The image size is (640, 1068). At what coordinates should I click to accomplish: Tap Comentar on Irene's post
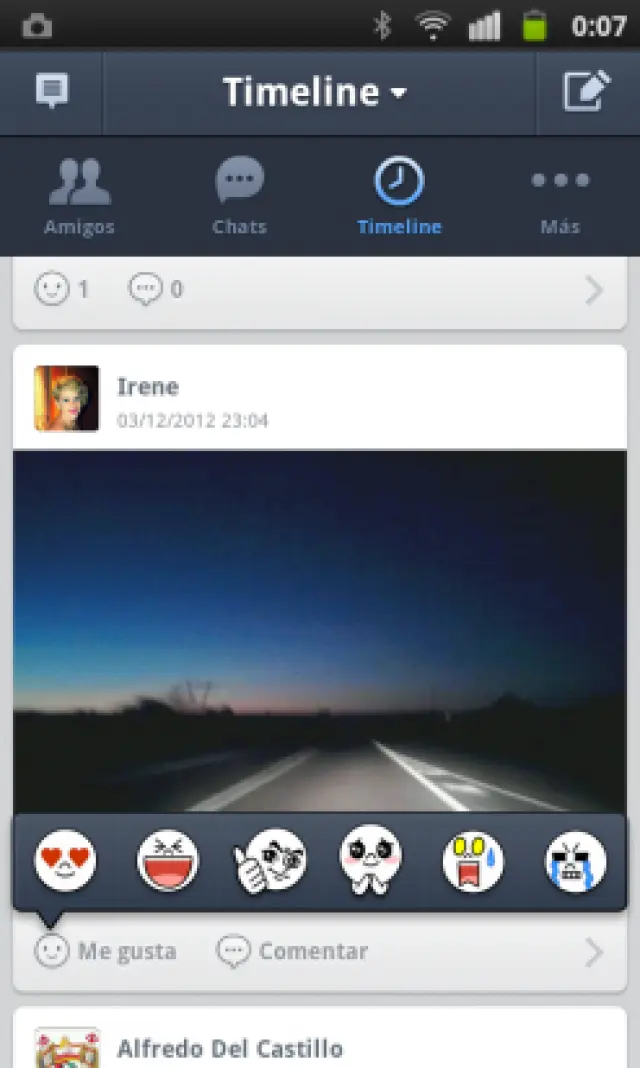coord(293,951)
